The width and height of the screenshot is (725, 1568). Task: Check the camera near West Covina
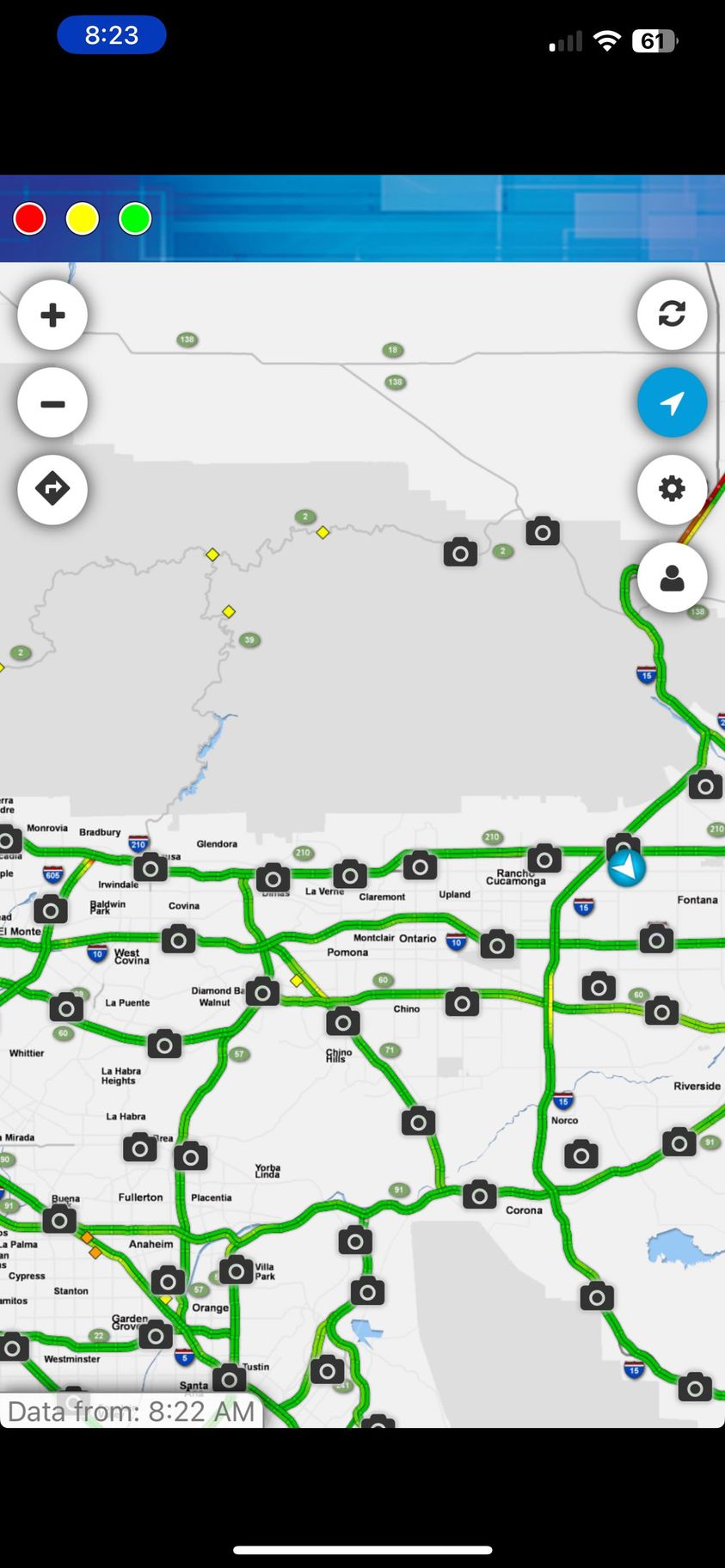[178, 940]
